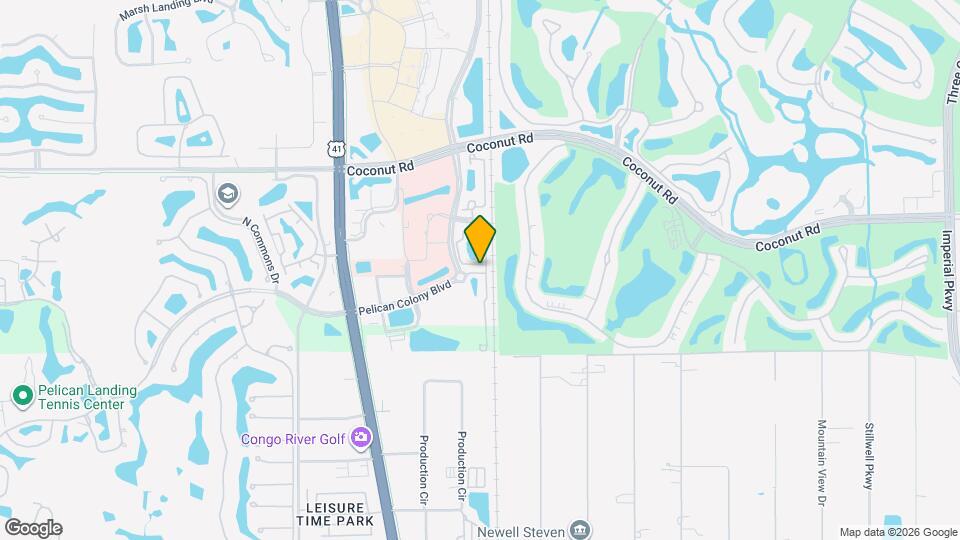The width and height of the screenshot is (960, 540).
Task: Tap the school pin near N Commons Dr
Action: click(x=228, y=192)
